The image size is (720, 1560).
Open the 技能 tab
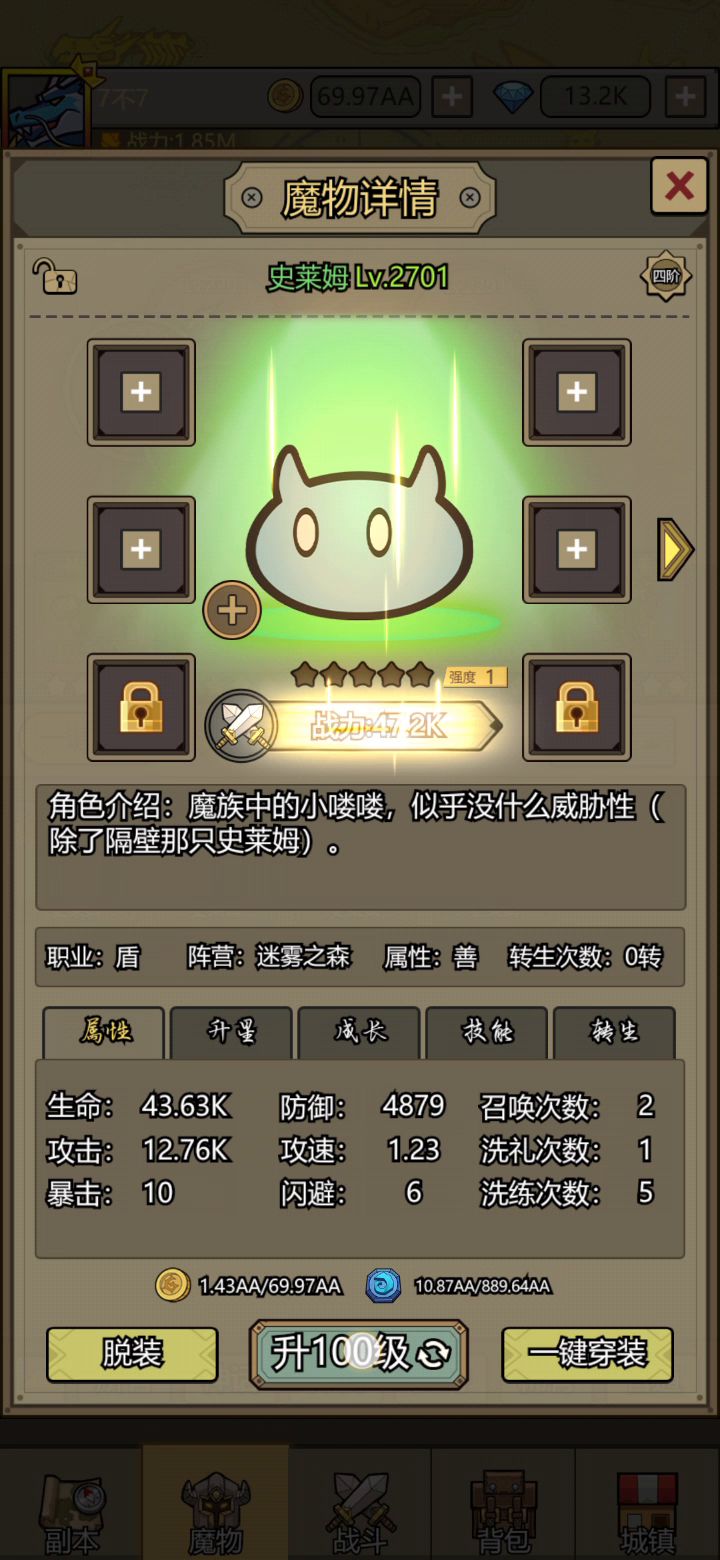487,1032
